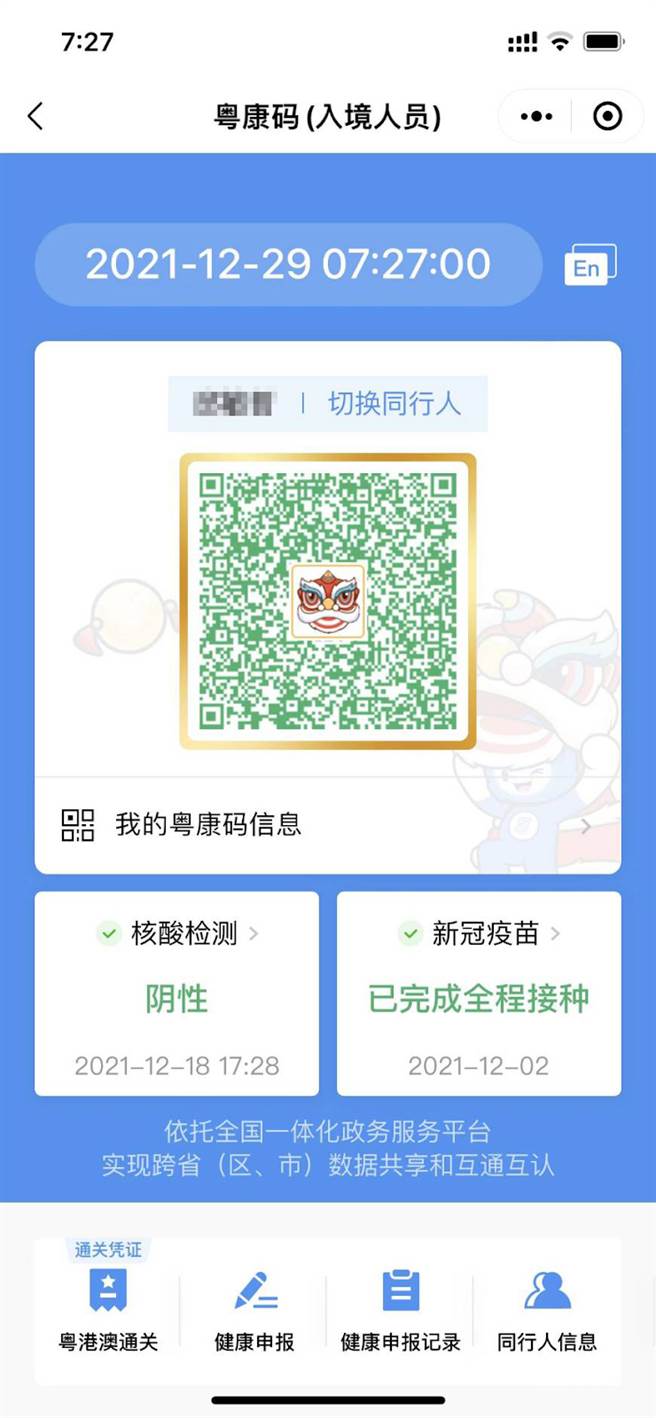Go back using the back arrow
The image size is (656, 1418).
(36, 117)
